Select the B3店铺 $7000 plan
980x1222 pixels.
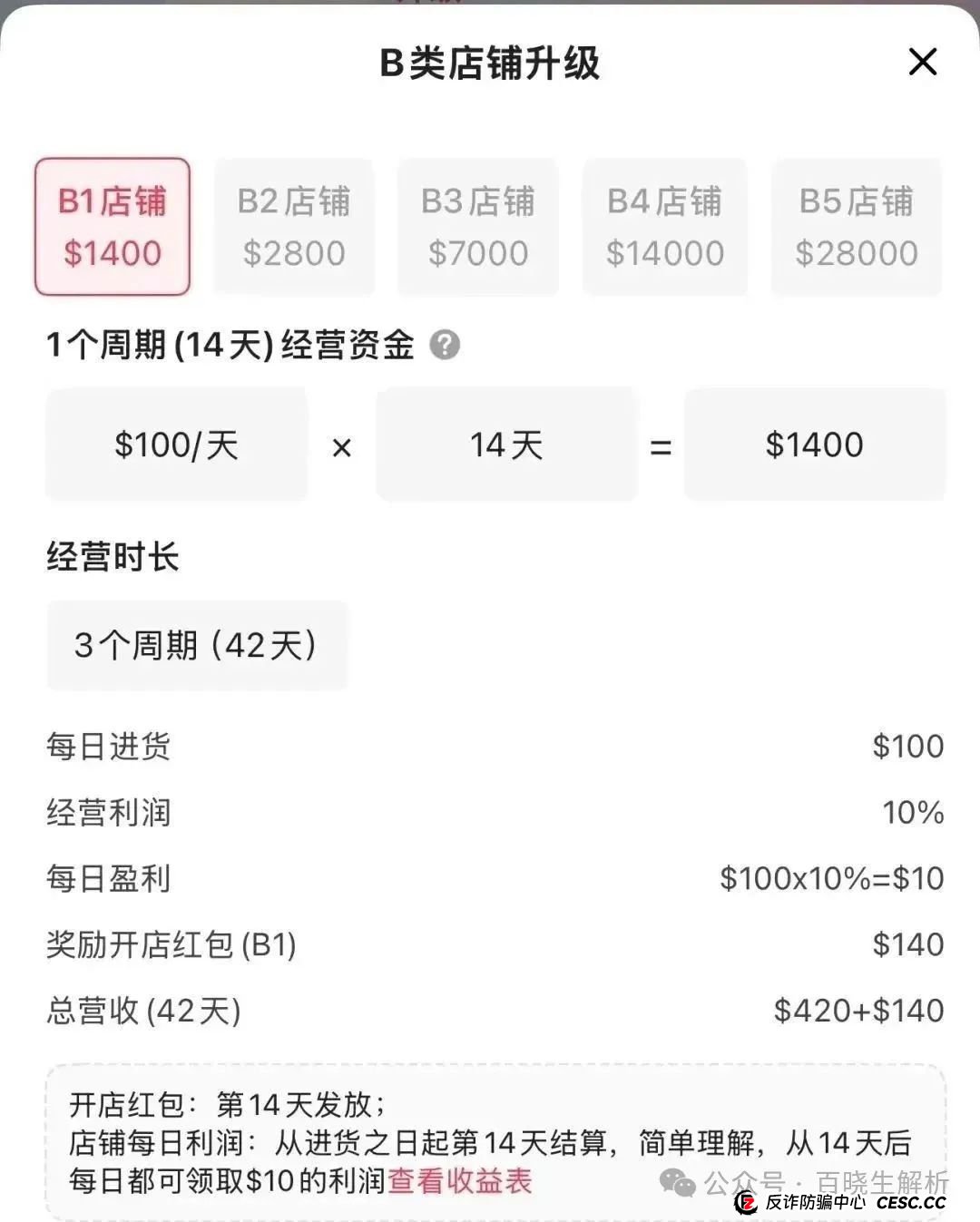[478, 227]
